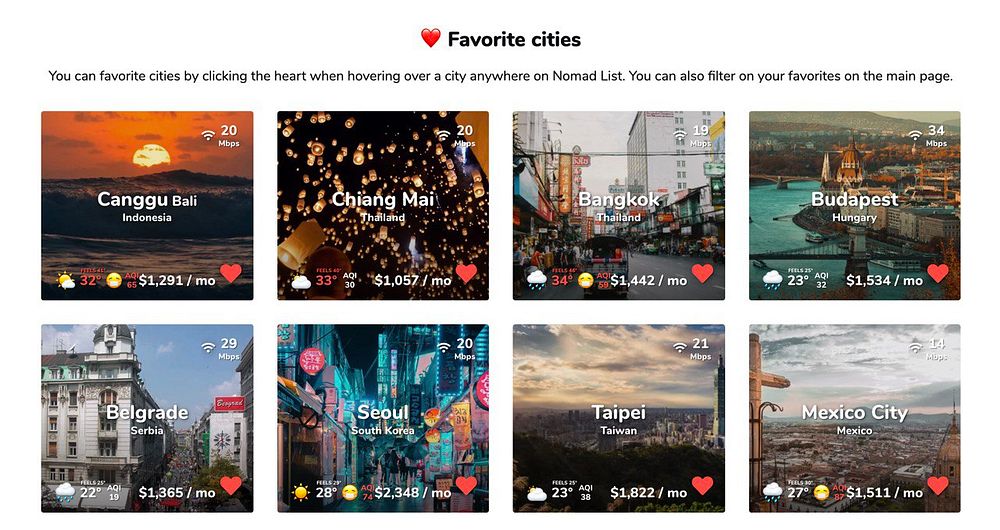Unfavorite Budapest using the heart icon

pyautogui.click(x=937, y=273)
